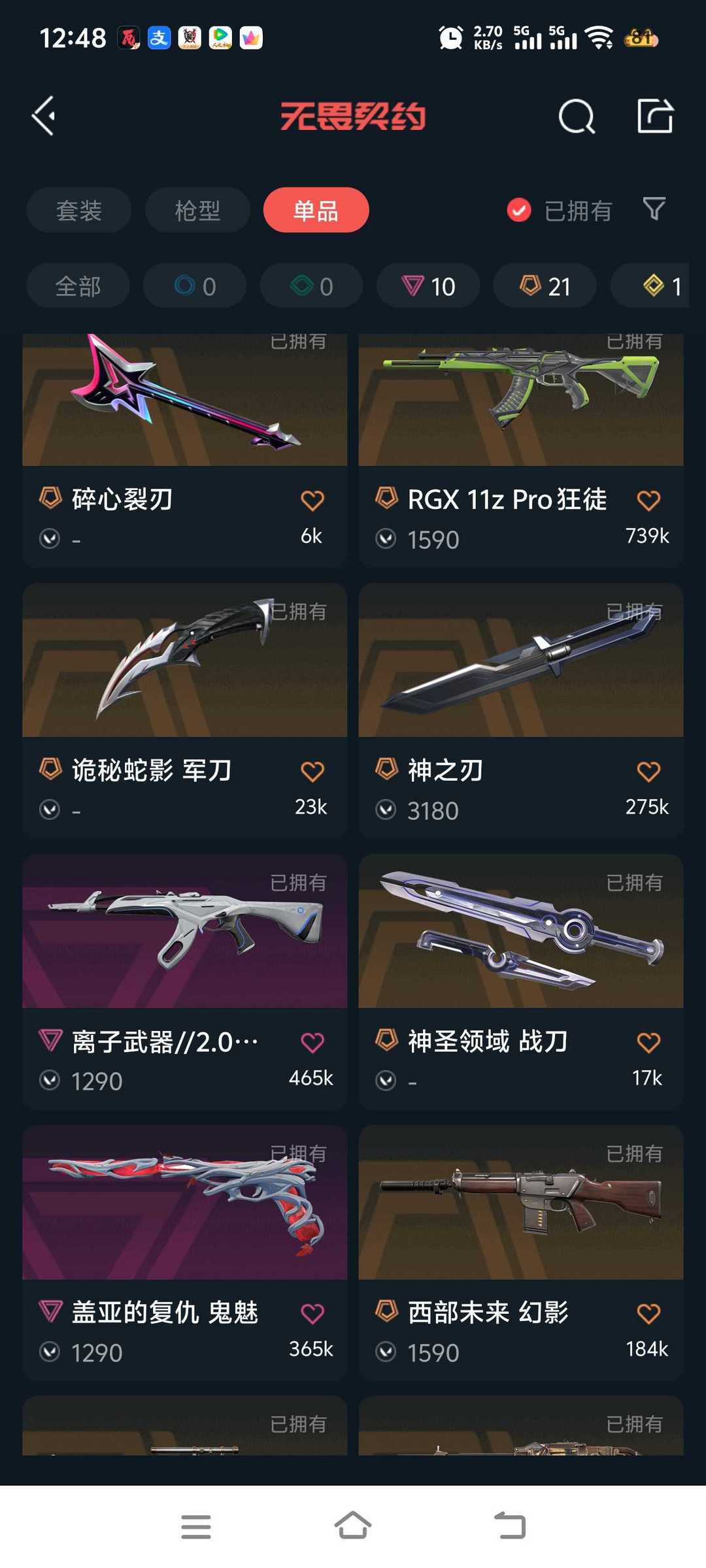The height and width of the screenshot is (1568, 706).
Task: Tap the 全部 filter chip
Action: (x=77, y=286)
